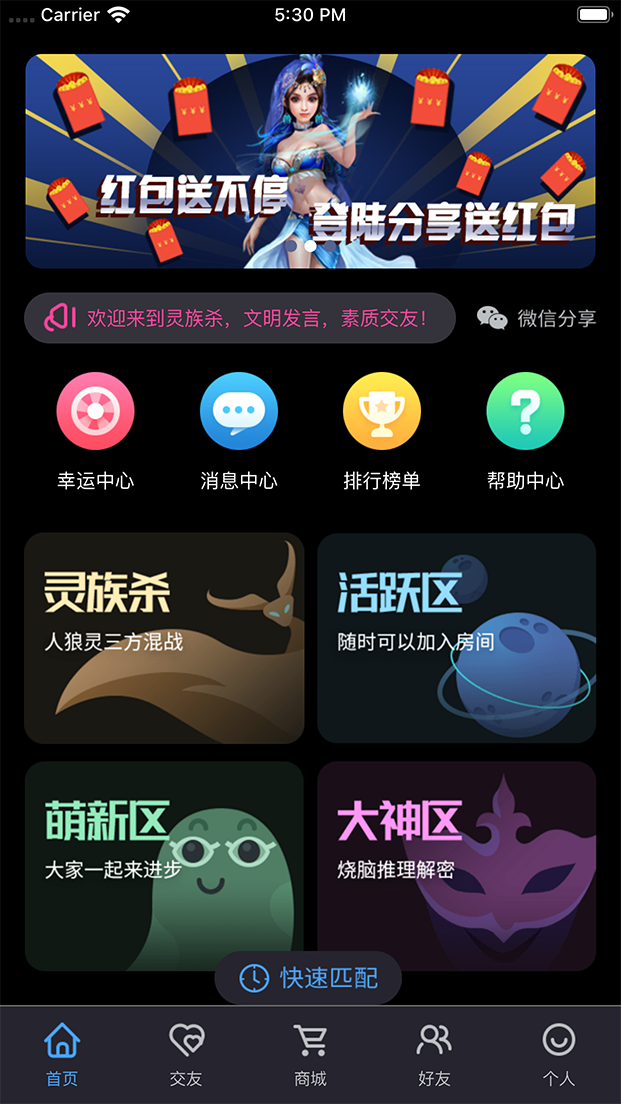
Task: Enter the 灵族杀 game card
Action: 164,638
